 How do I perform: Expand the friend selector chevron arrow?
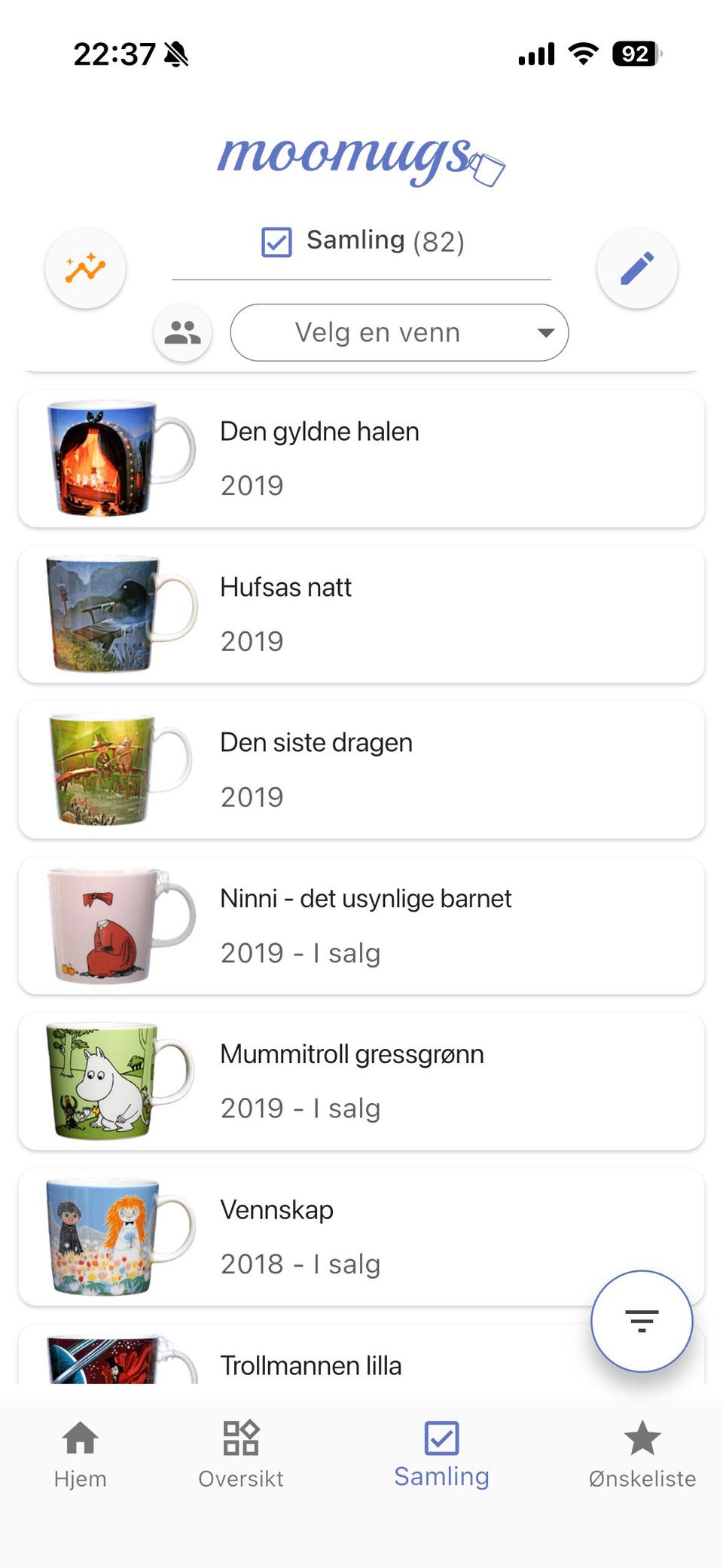(545, 332)
